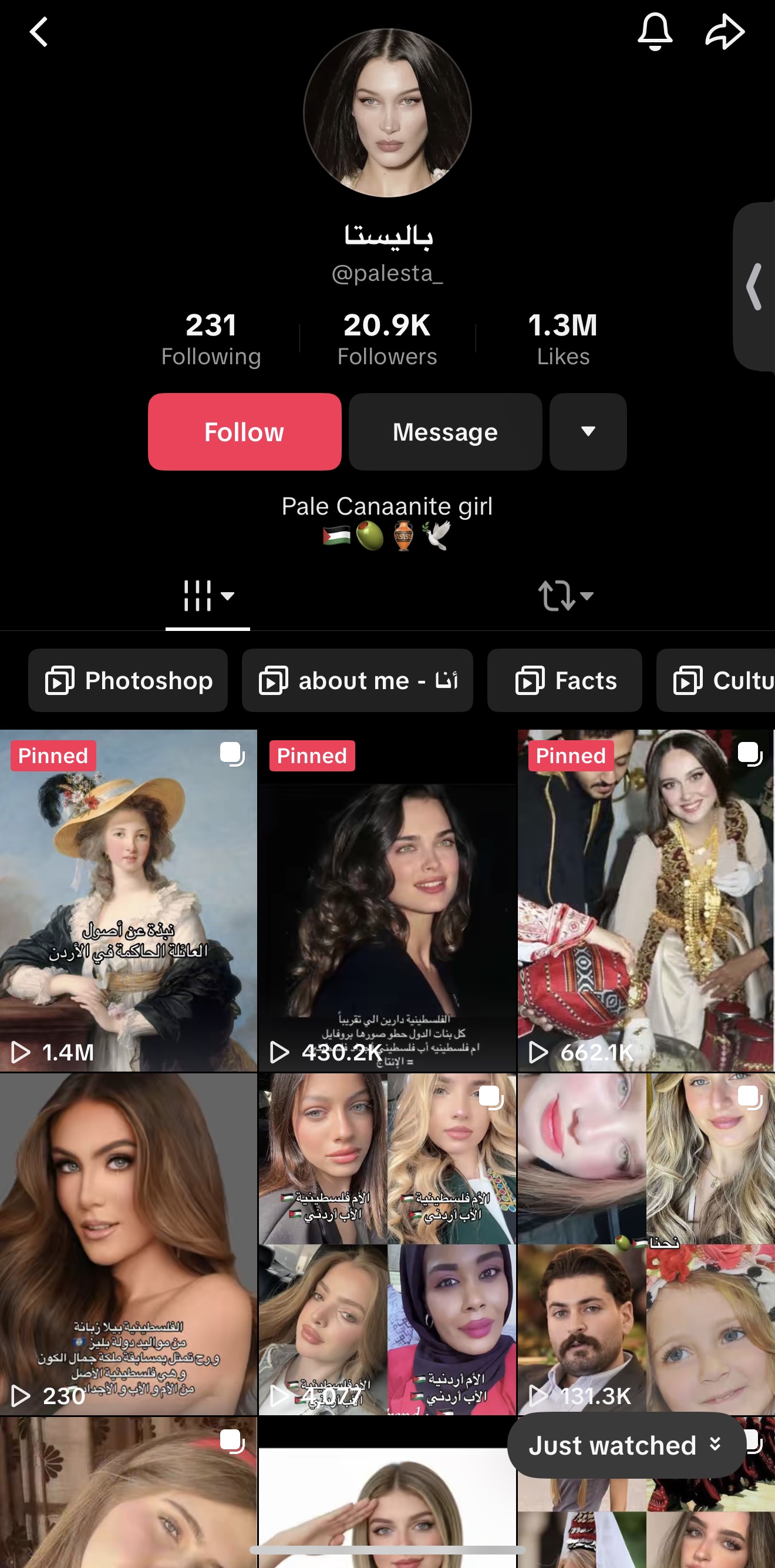Viewport: 775px width, 1568px height.
Task: Jump to the Just watched video
Action: pyautogui.click(x=625, y=1445)
